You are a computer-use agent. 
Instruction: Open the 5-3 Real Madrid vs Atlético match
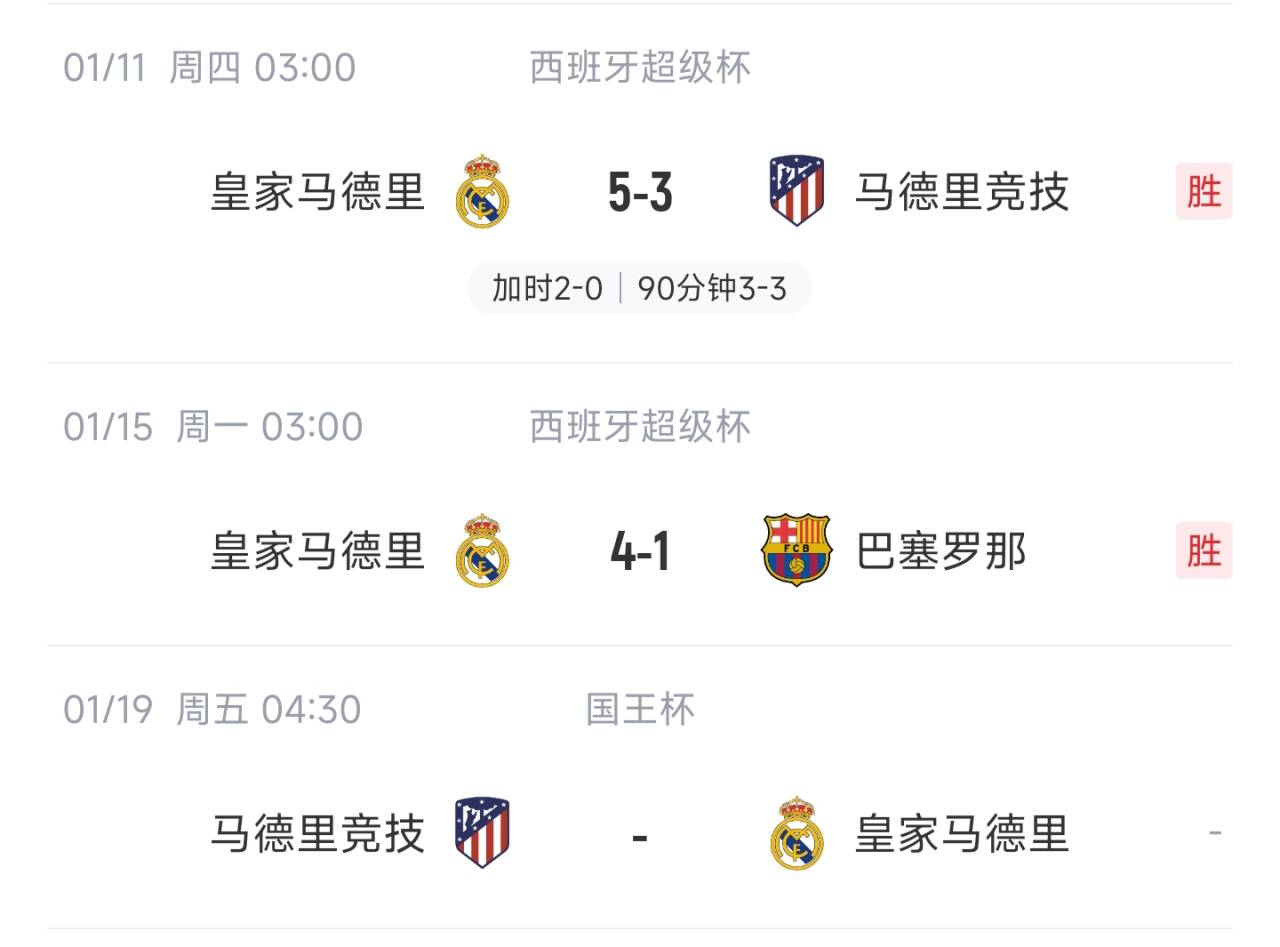click(x=640, y=192)
